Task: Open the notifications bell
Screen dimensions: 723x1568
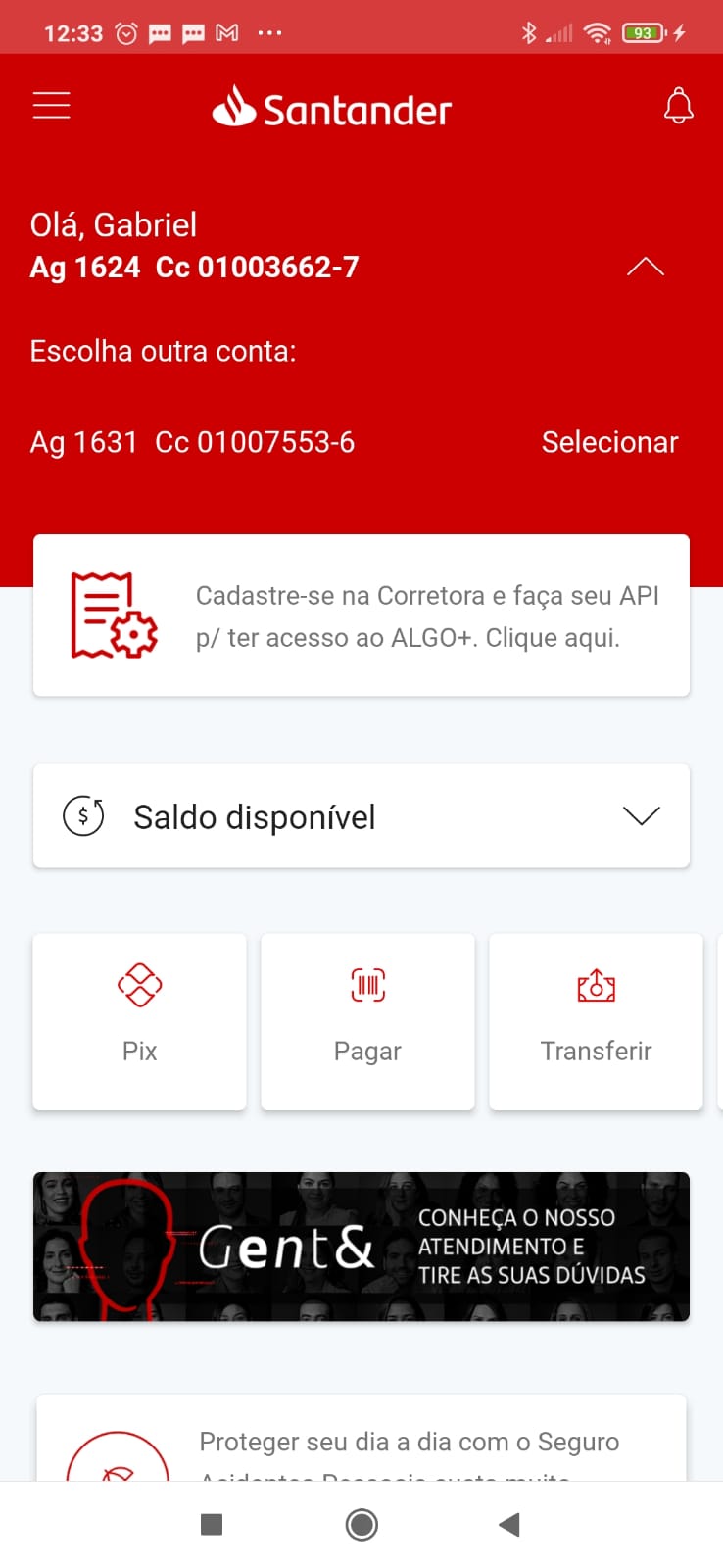Action: click(x=678, y=106)
